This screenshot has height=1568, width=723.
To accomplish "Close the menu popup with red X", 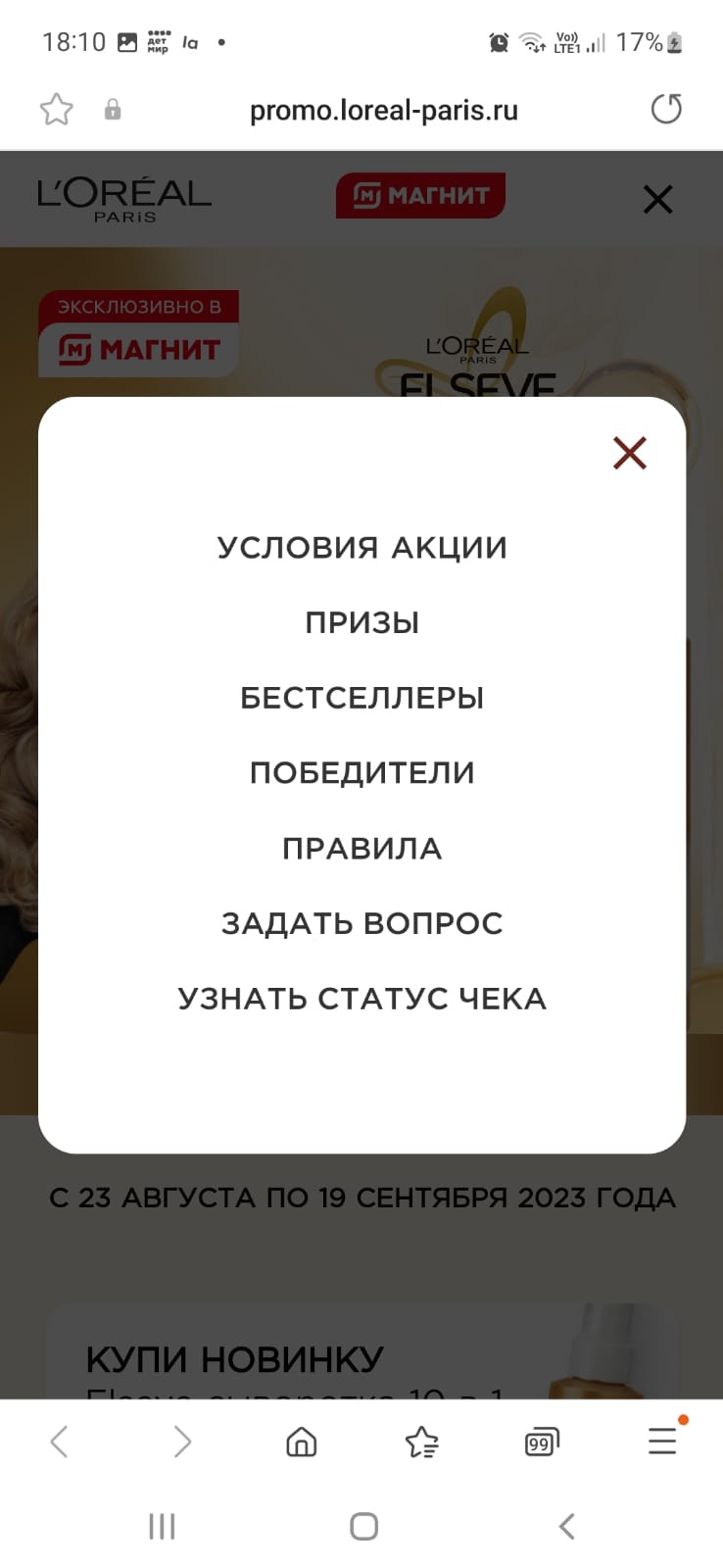I will pos(629,453).
